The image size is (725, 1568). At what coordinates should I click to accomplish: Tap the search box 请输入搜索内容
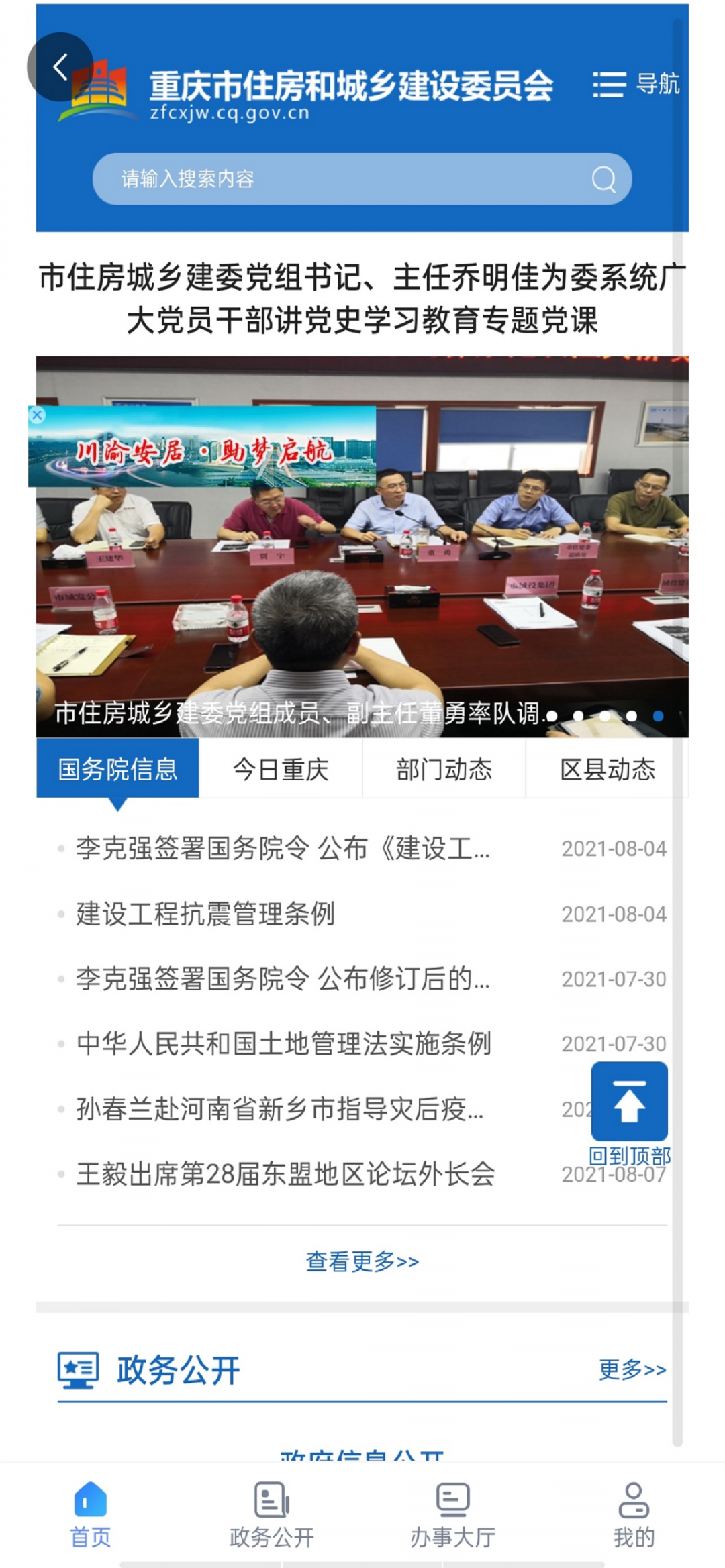pyautogui.click(x=336, y=179)
